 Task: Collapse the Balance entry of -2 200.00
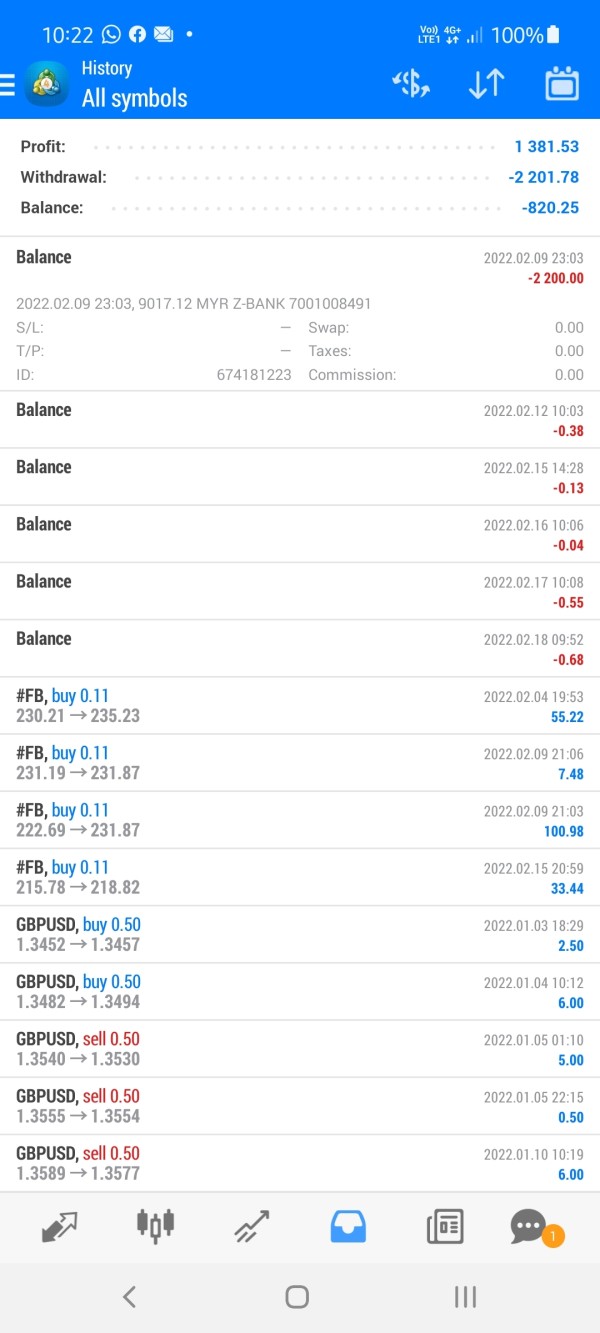click(300, 266)
